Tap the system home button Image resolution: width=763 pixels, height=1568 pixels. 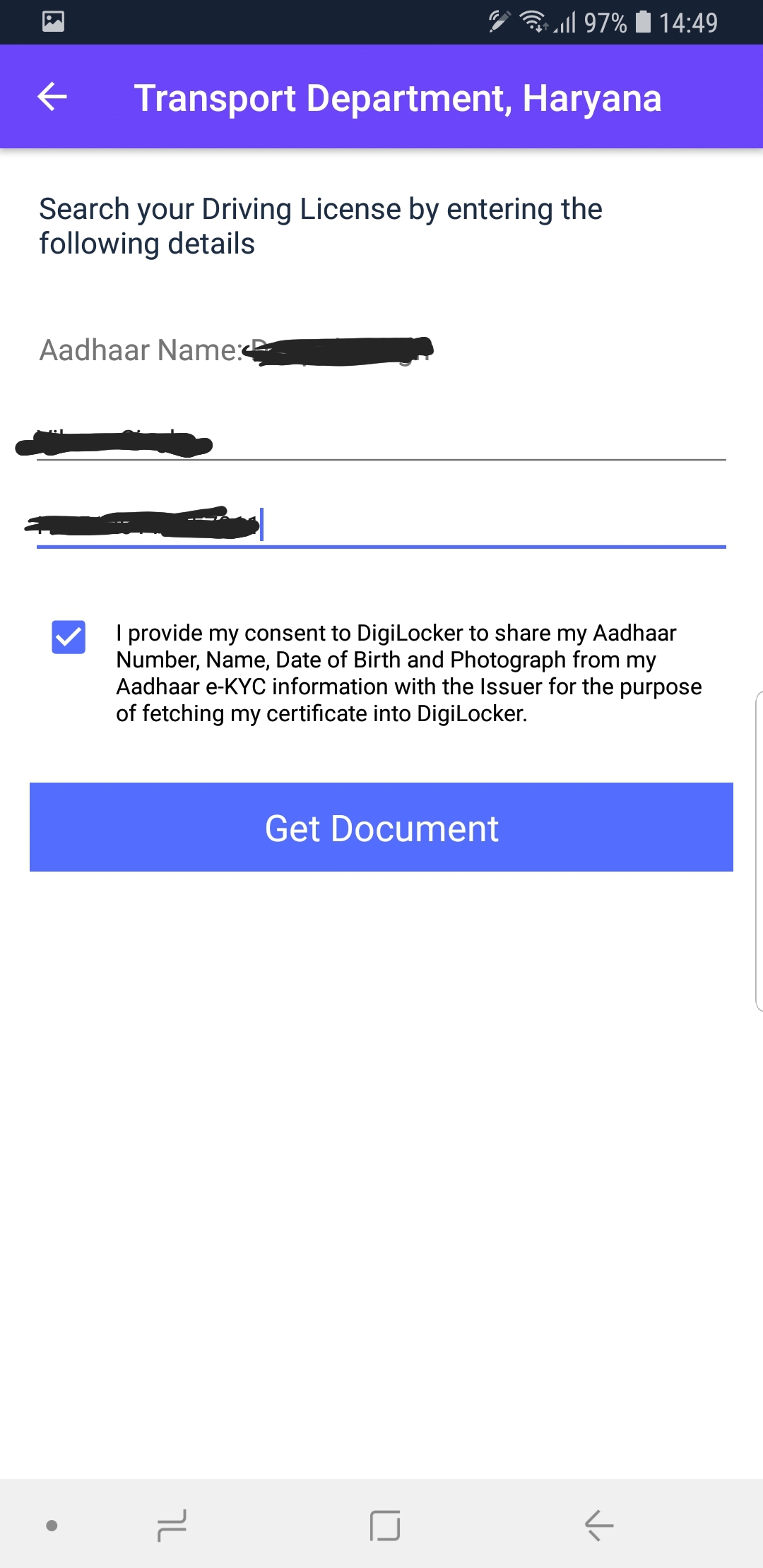tap(385, 1525)
